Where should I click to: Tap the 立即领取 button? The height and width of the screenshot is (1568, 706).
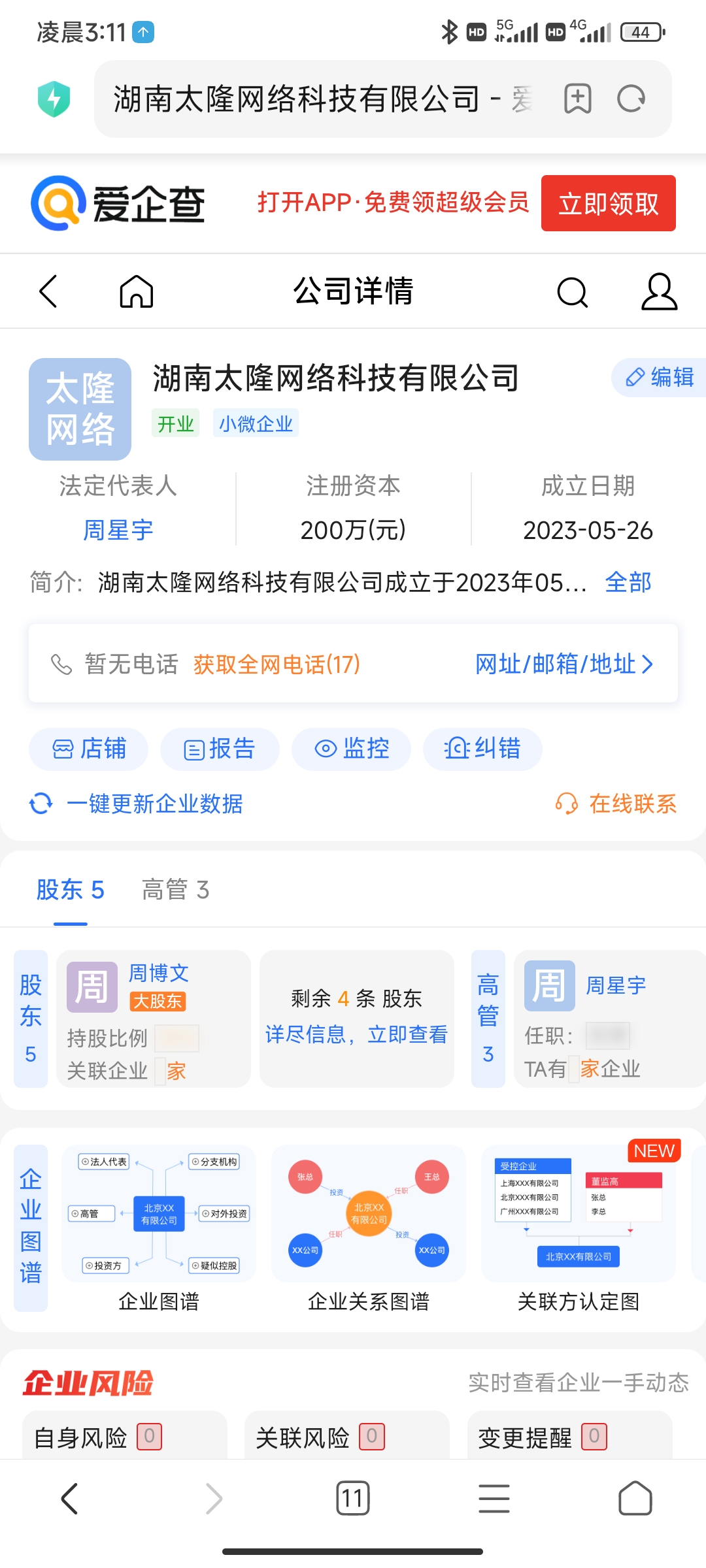pyautogui.click(x=608, y=203)
